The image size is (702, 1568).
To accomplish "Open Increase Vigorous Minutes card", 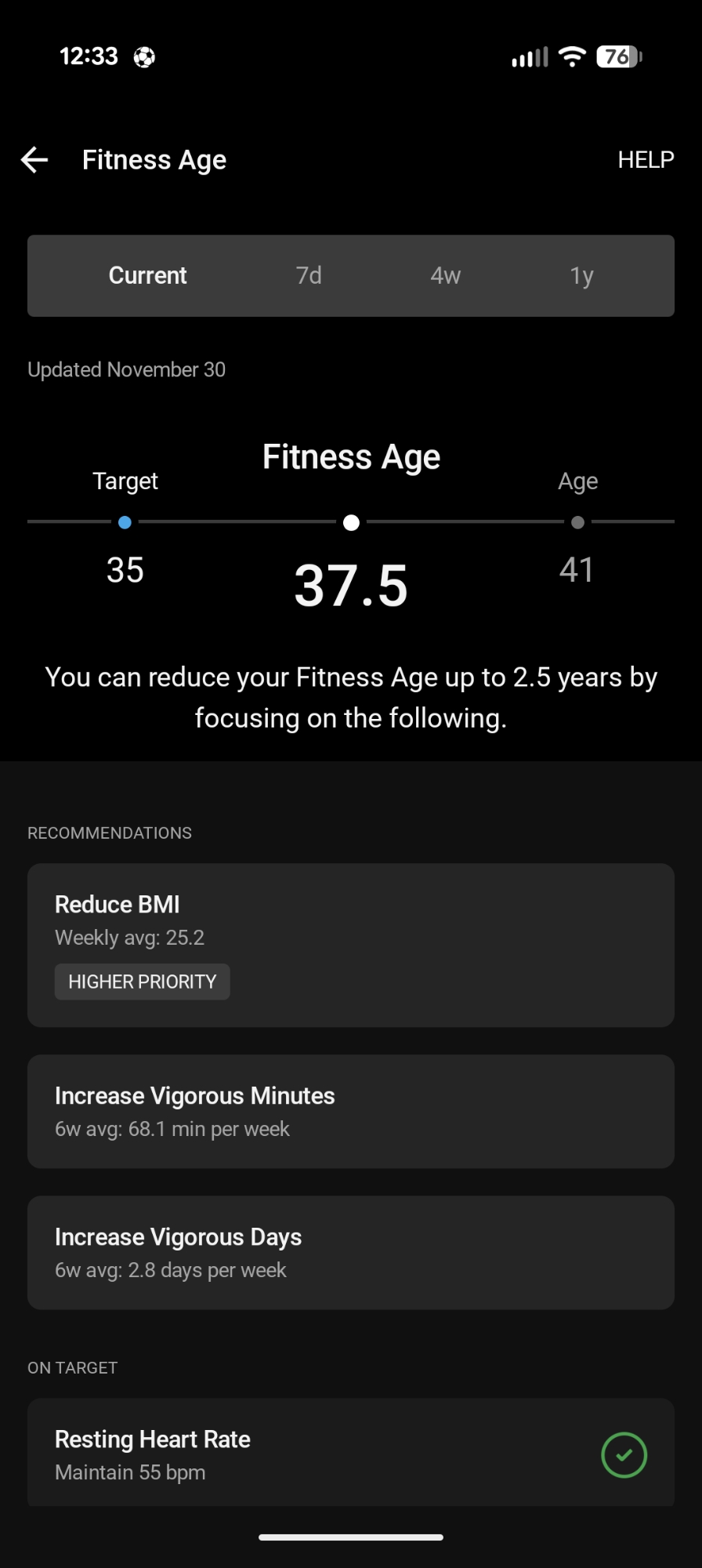I will click(x=350, y=1111).
